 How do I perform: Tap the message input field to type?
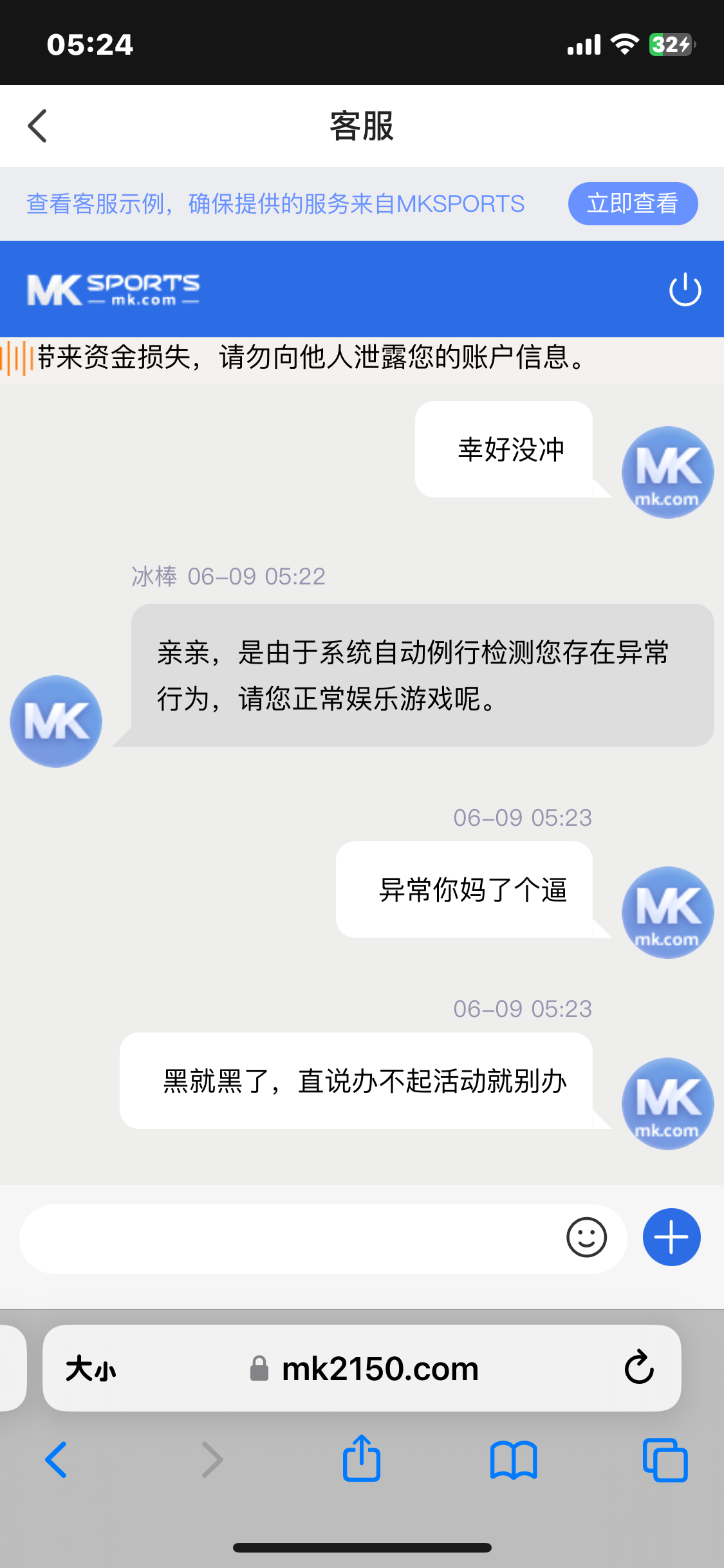click(x=290, y=1237)
